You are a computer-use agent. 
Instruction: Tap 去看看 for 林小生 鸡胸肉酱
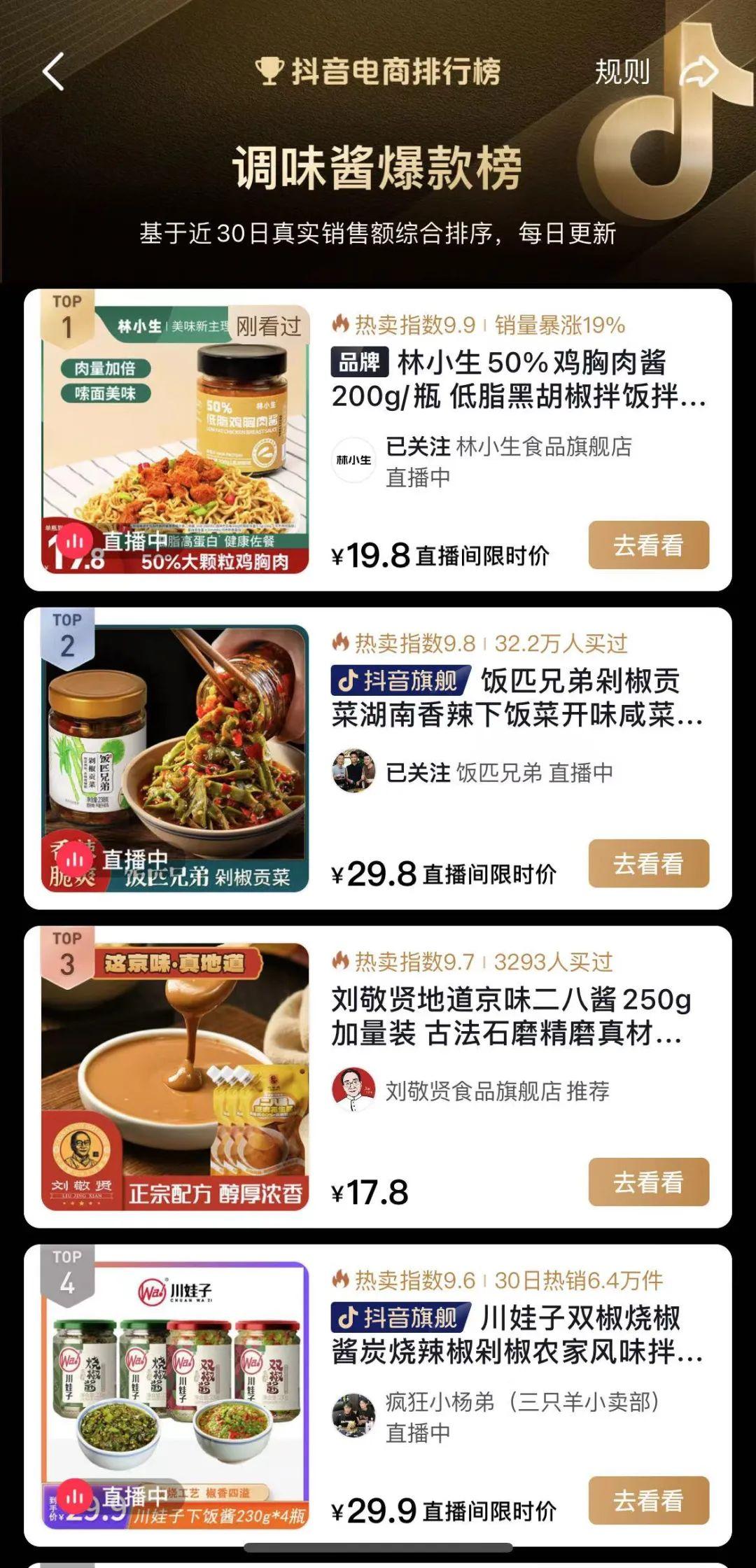(648, 545)
